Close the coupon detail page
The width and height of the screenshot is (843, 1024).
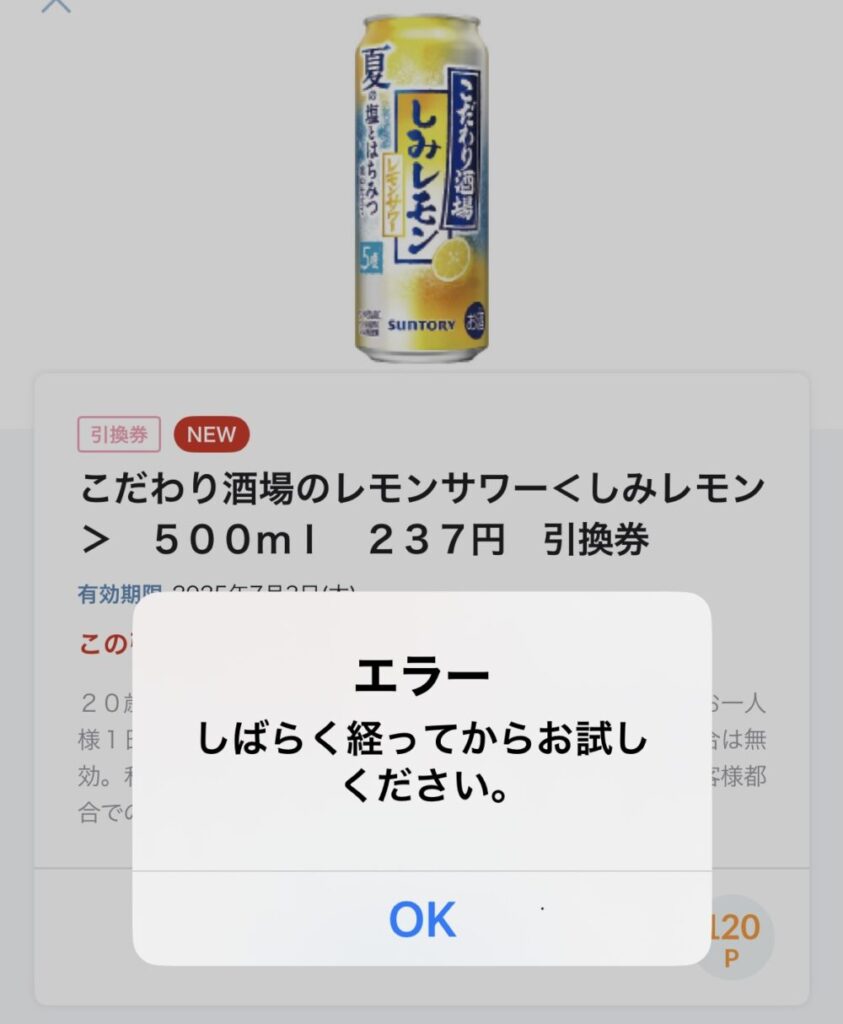(57, 5)
